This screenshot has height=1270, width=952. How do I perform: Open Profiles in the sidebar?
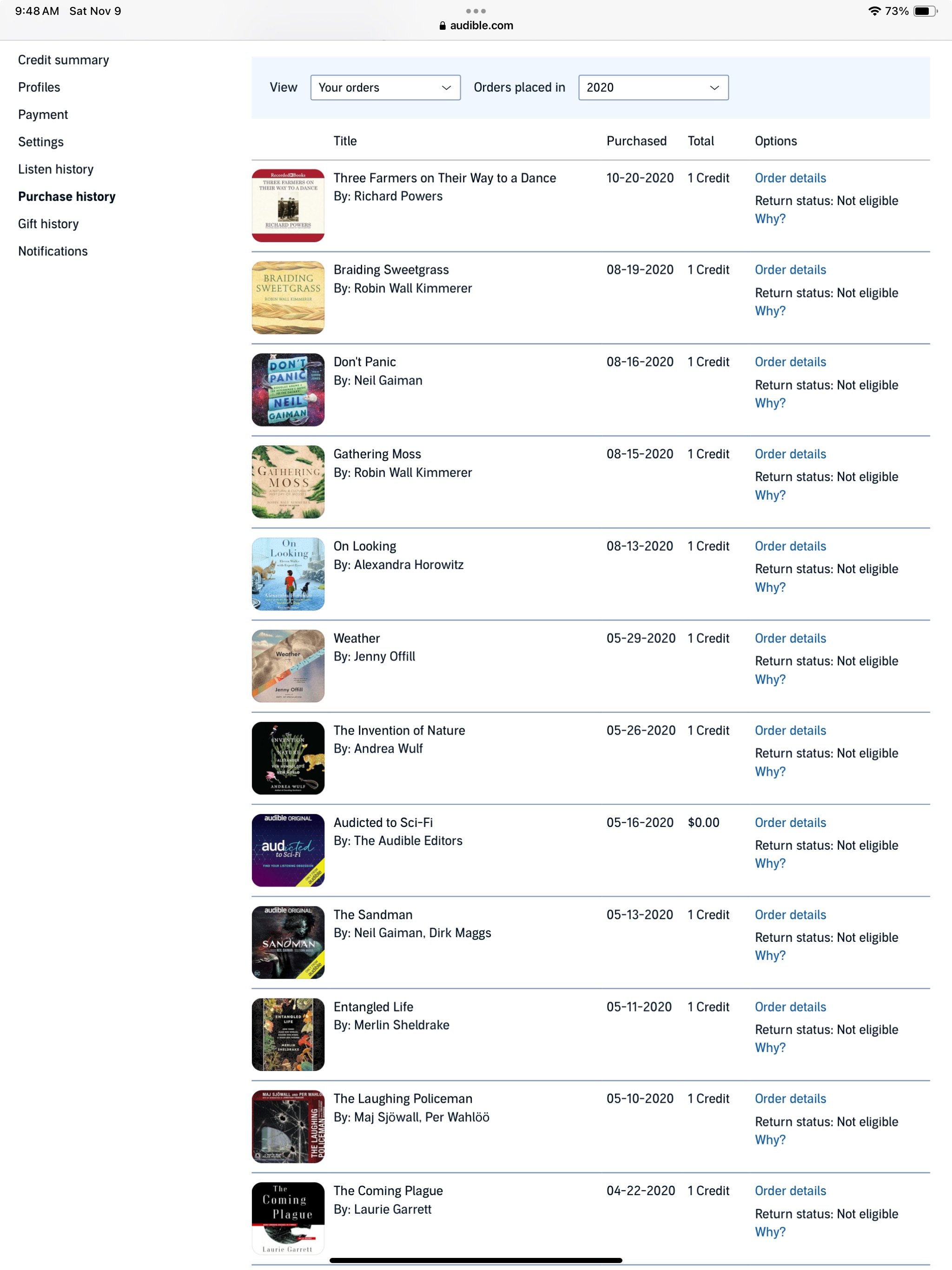39,87
